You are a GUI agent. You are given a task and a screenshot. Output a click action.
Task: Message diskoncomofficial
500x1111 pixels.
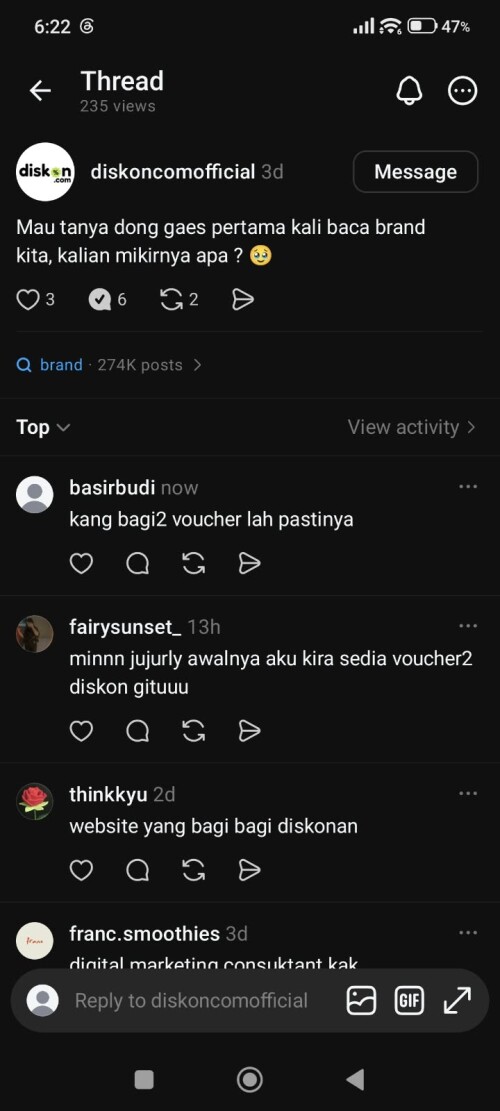click(415, 171)
